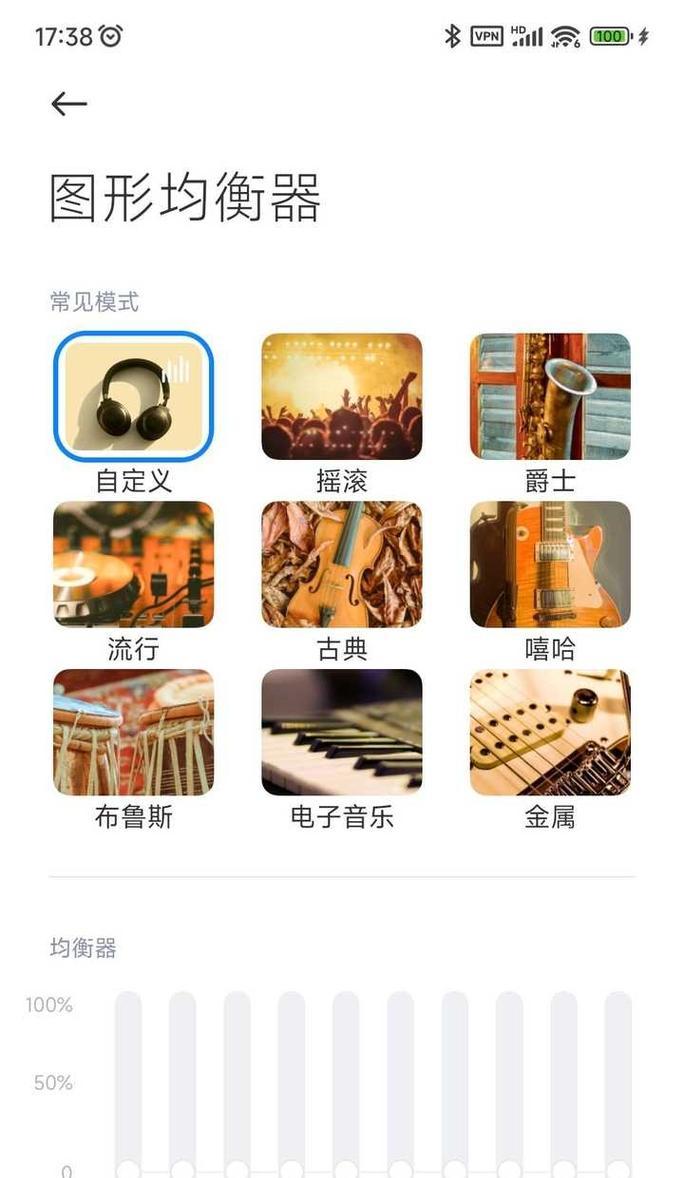Choose the 摇滚 rock preset
Image resolution: width=684 pixels, height=1178 pixels.
(x=341, y=396)
